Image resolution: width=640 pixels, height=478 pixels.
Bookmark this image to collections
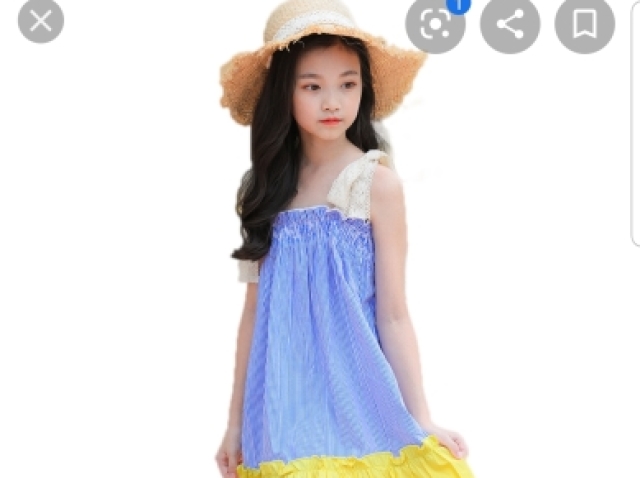(585, 24)
